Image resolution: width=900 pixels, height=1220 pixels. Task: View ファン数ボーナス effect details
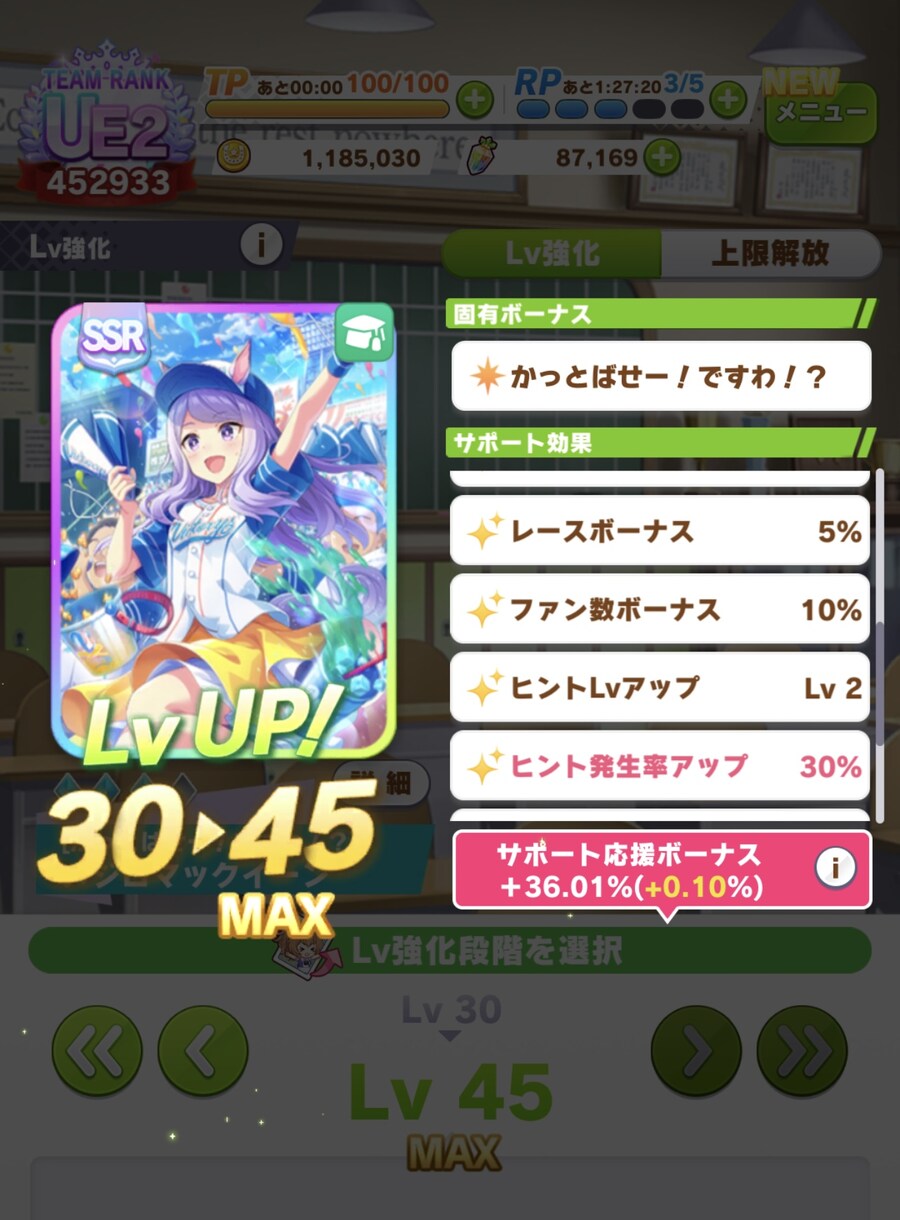660,609
